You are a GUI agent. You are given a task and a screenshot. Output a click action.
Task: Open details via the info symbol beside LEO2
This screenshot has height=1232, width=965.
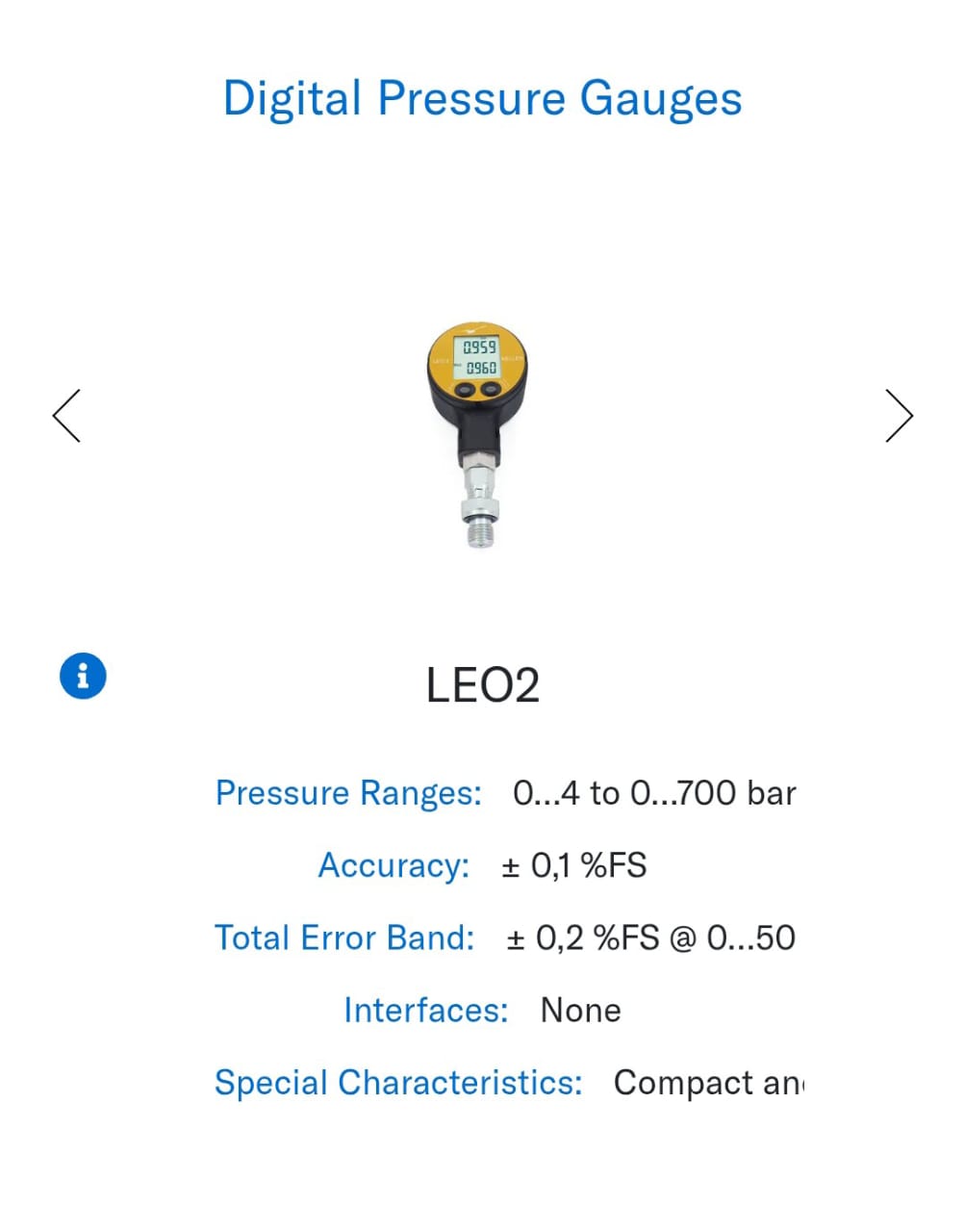pos(83,675)
